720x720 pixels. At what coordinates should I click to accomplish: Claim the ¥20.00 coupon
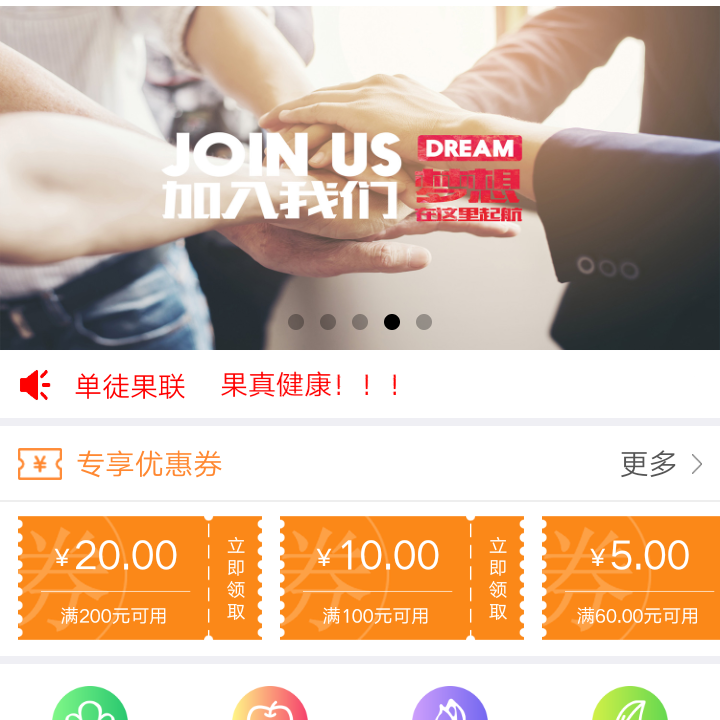[236, 578]
